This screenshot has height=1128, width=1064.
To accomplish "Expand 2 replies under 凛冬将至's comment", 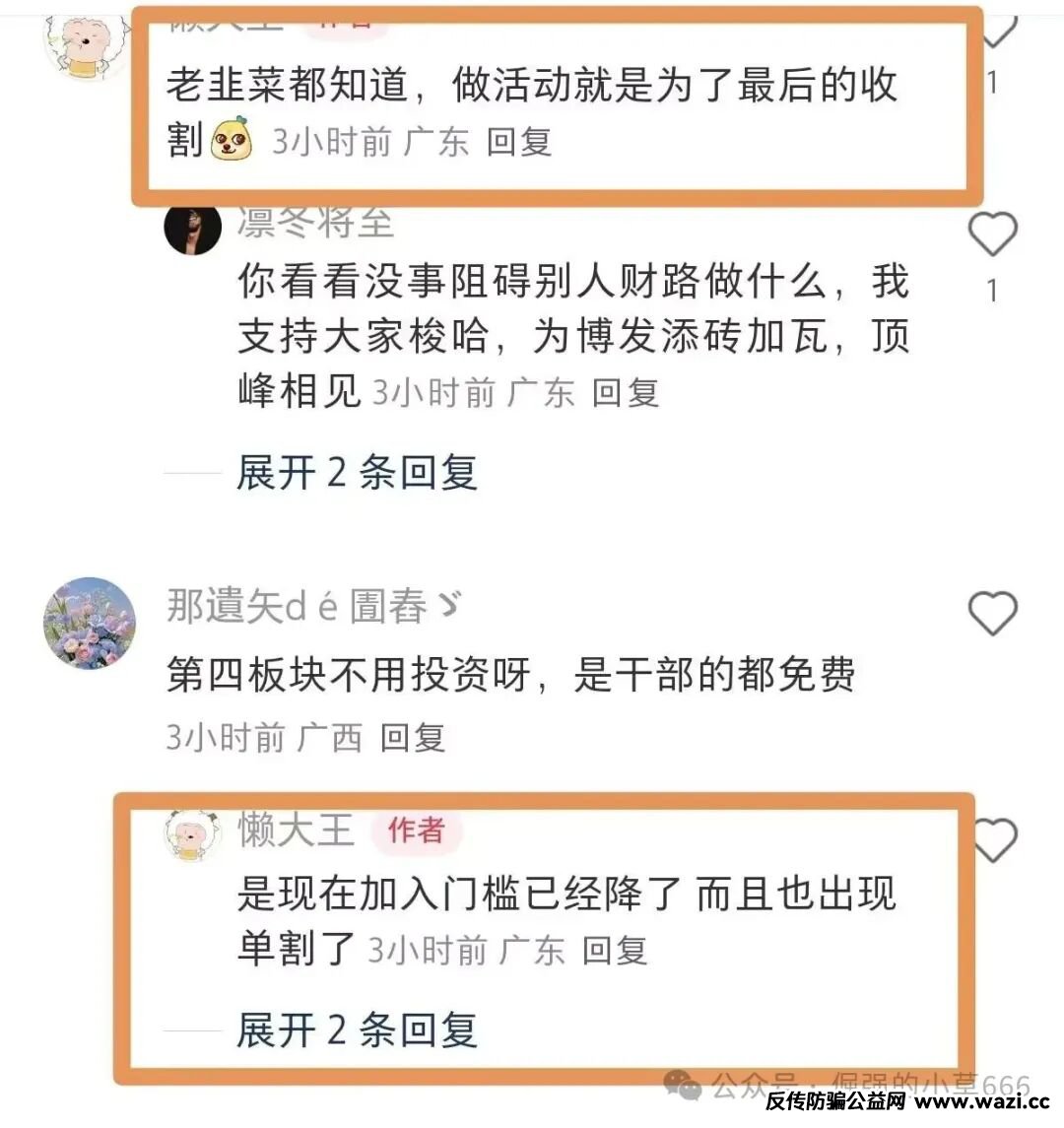I will point(357,473).
